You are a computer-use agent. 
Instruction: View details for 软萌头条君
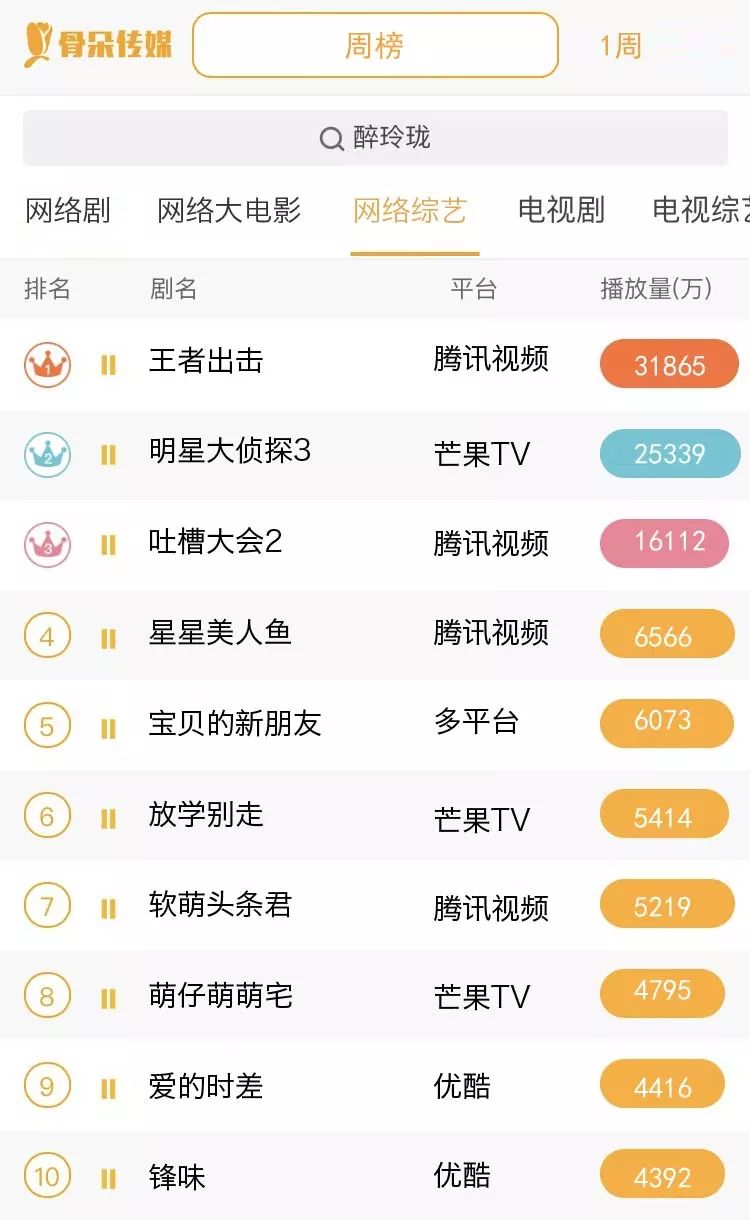pos(220,906)
